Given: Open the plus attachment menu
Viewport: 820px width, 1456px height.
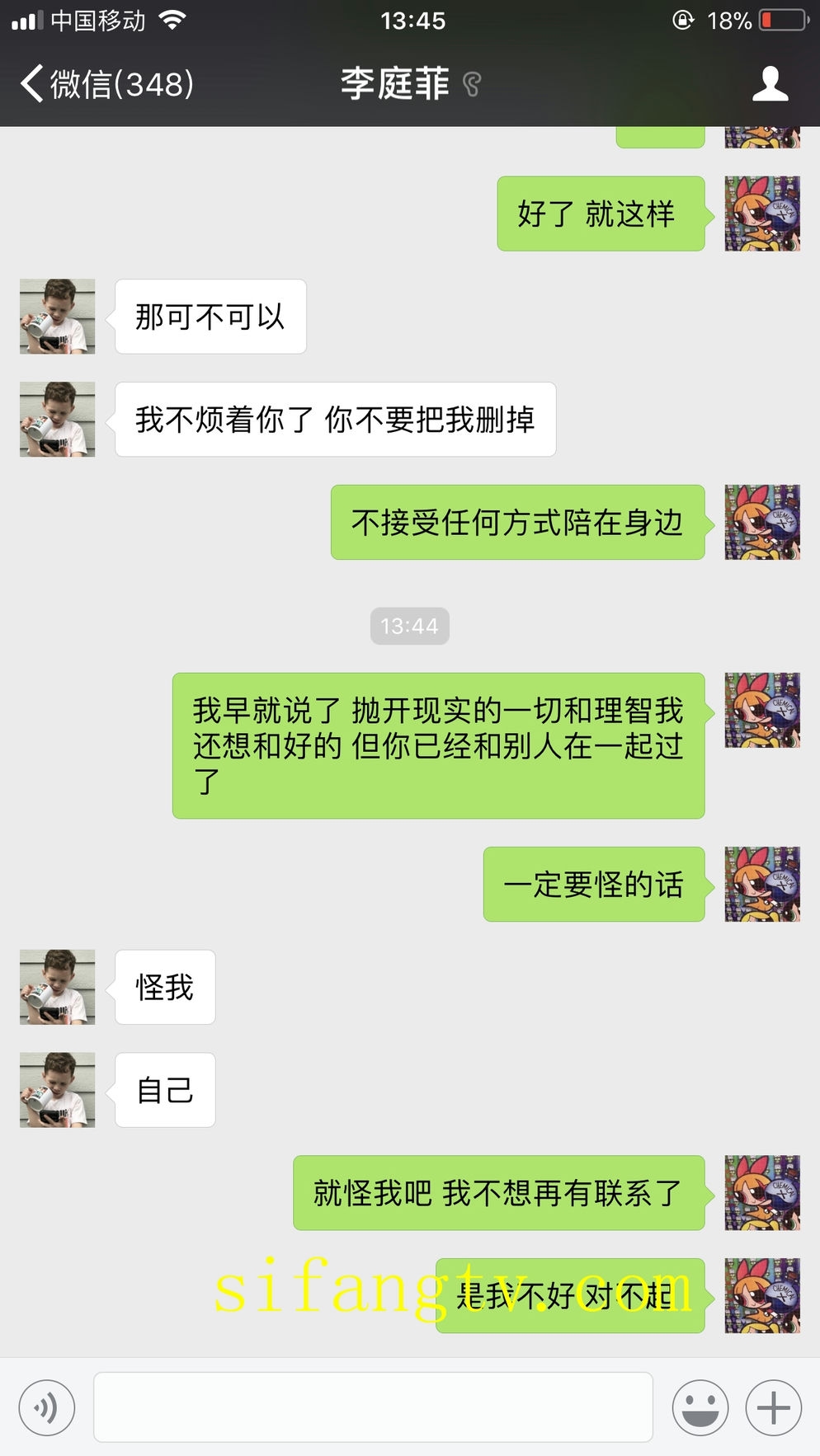Looking at the screenshot, I should point(773,1407).
